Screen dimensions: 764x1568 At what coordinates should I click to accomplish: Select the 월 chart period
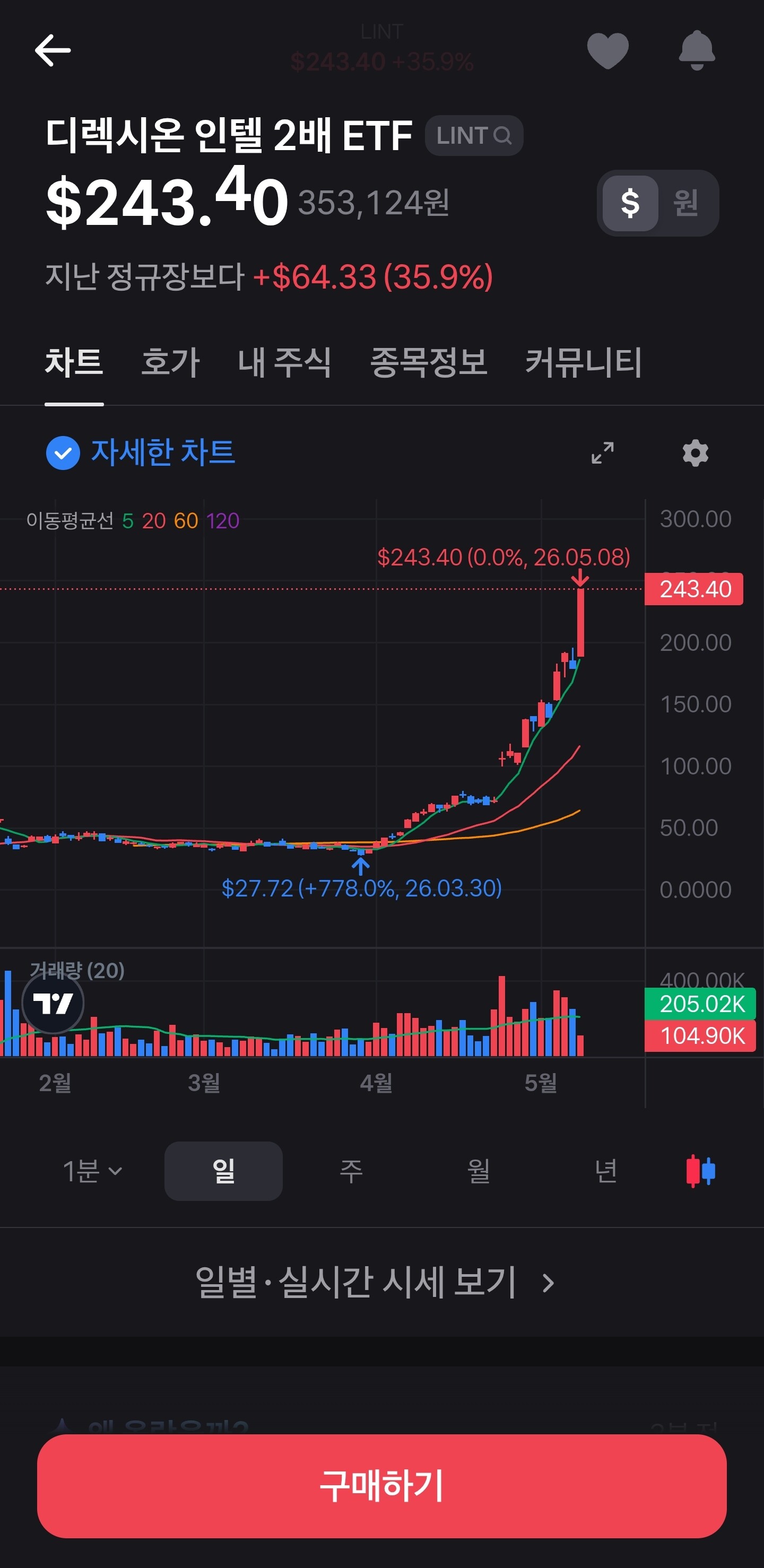pos(479,1171)
